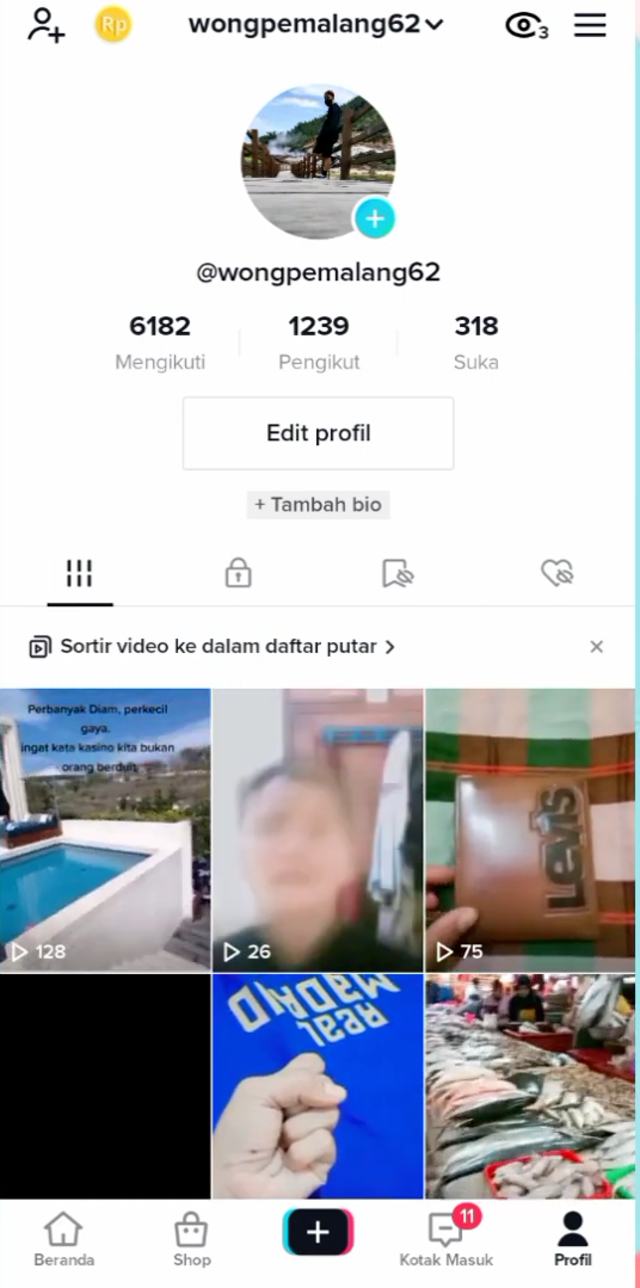Expand the wongpemalang62 account switcher
640x1288 pixels.
(x=316, y=25)
